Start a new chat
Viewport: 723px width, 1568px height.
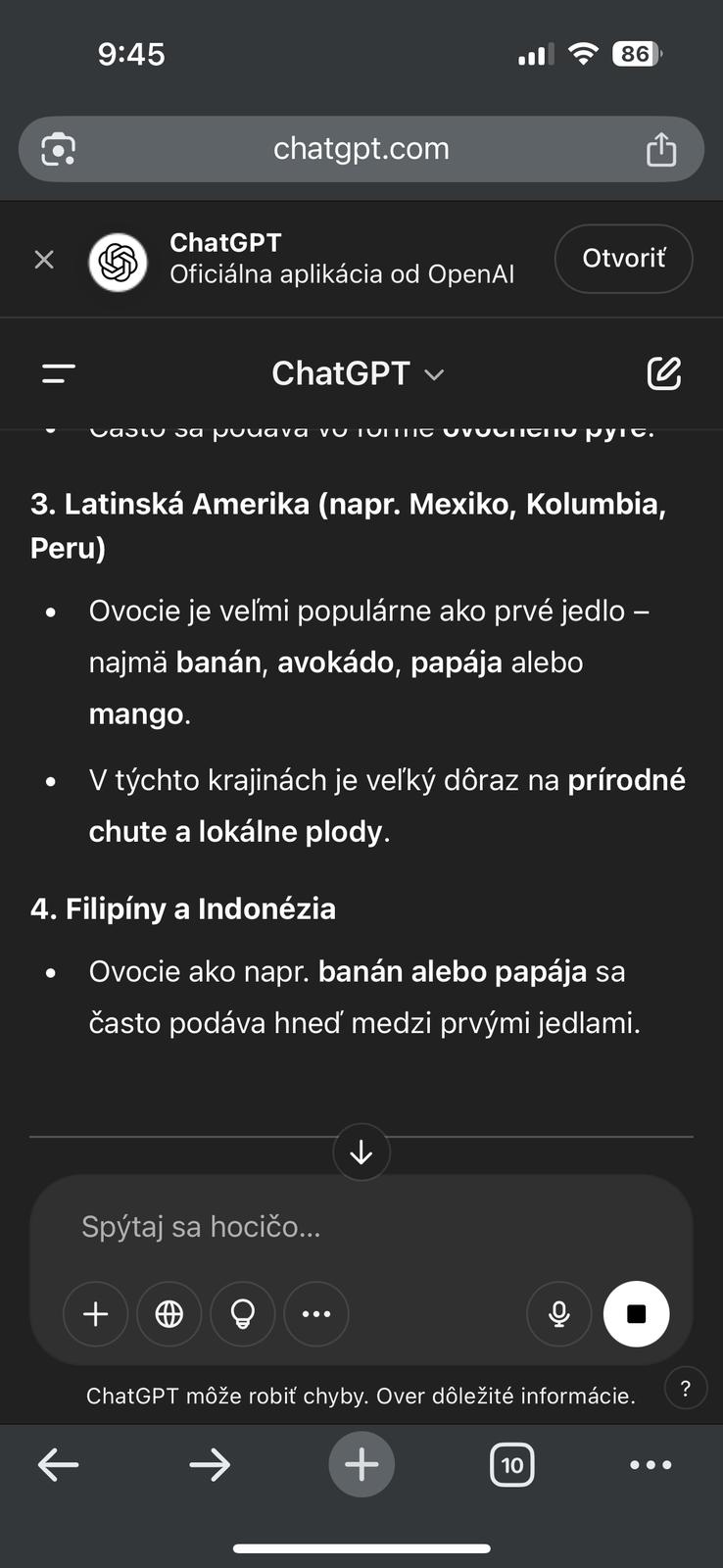[x=663, y=373]
